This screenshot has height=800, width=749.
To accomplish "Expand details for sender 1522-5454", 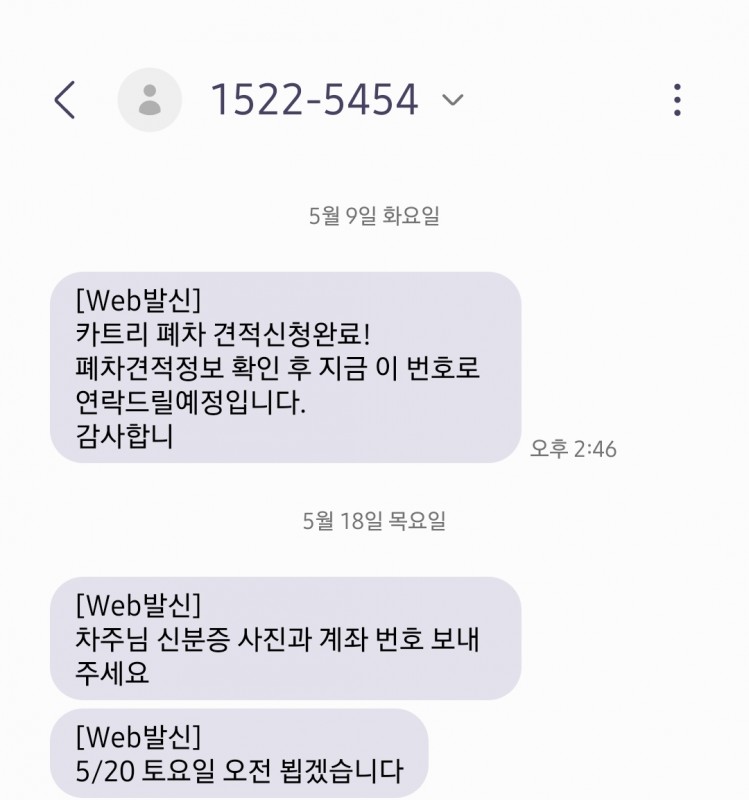I will click(x=453, y=100).
